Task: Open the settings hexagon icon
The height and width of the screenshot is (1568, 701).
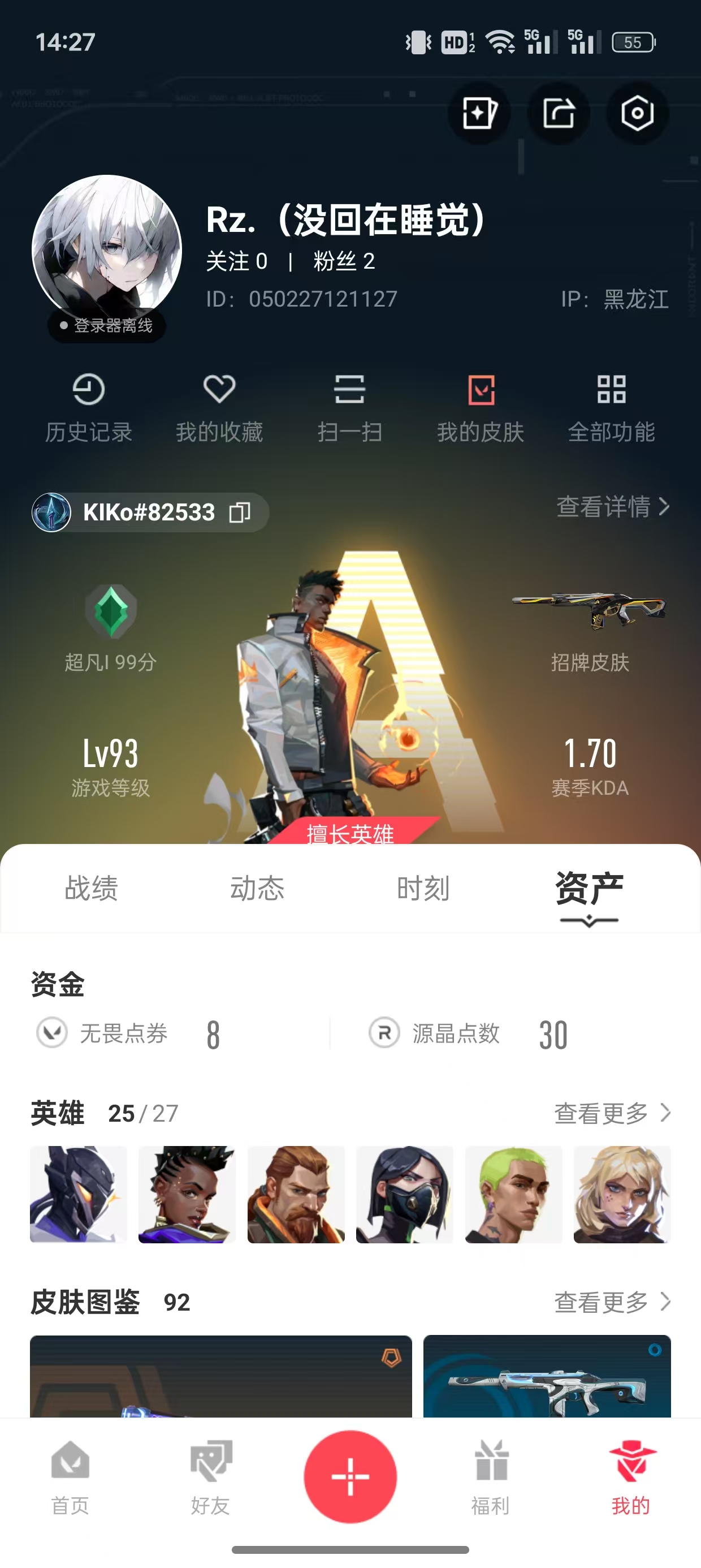Action: point(637,113)
